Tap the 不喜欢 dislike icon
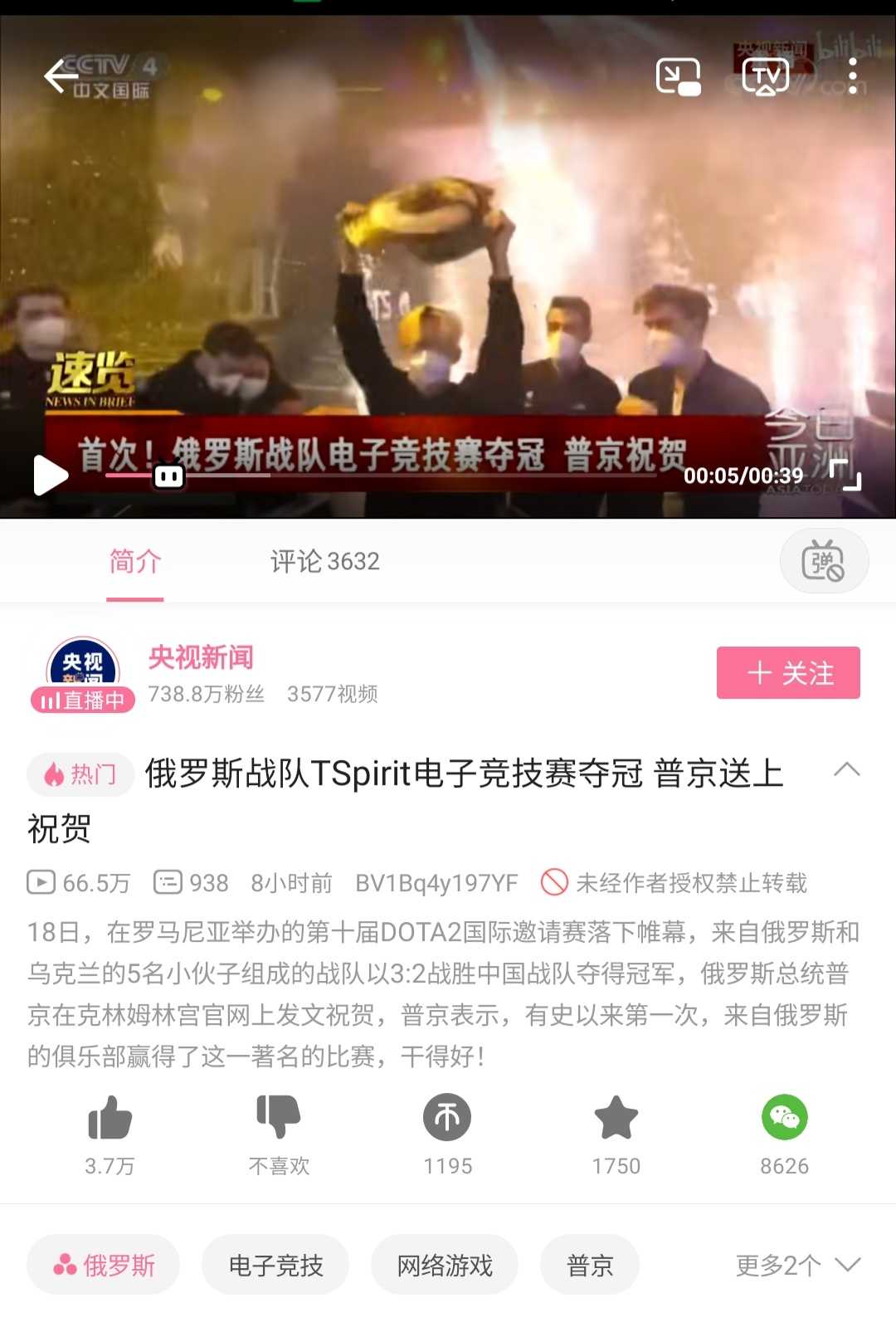 [279, 1118]
